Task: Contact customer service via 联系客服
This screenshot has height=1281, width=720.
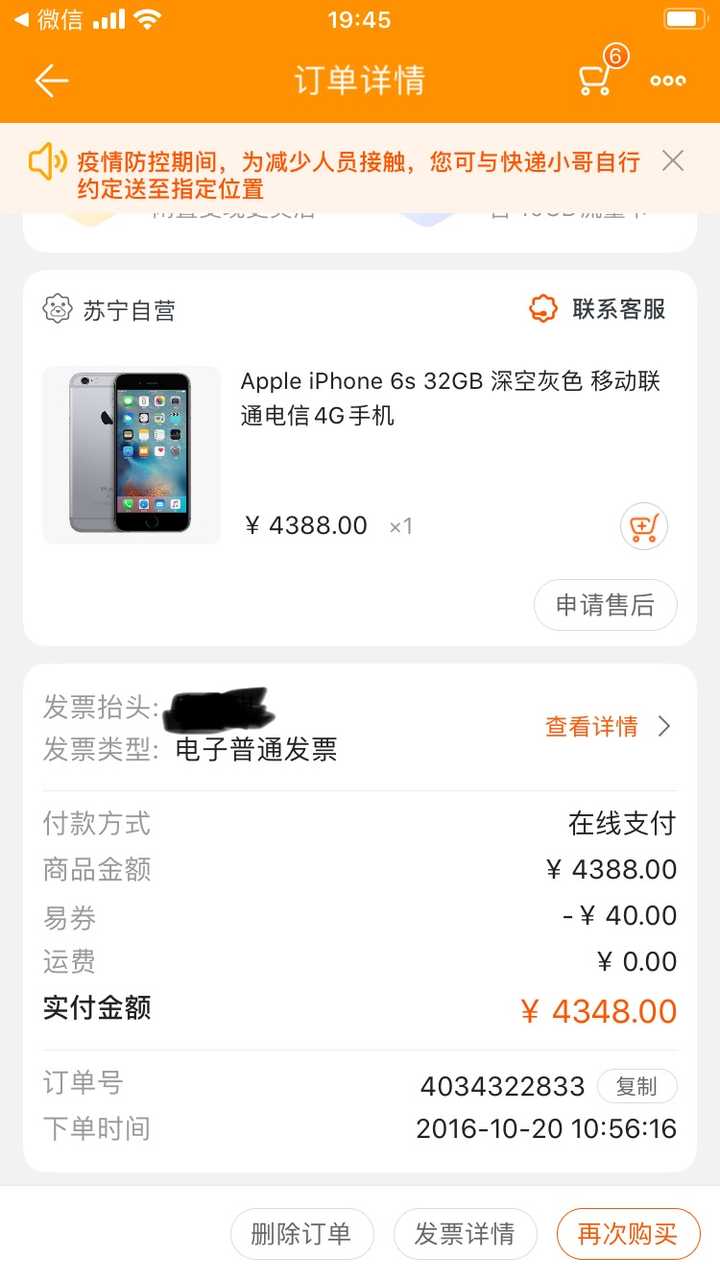Action: pos(598,309)
